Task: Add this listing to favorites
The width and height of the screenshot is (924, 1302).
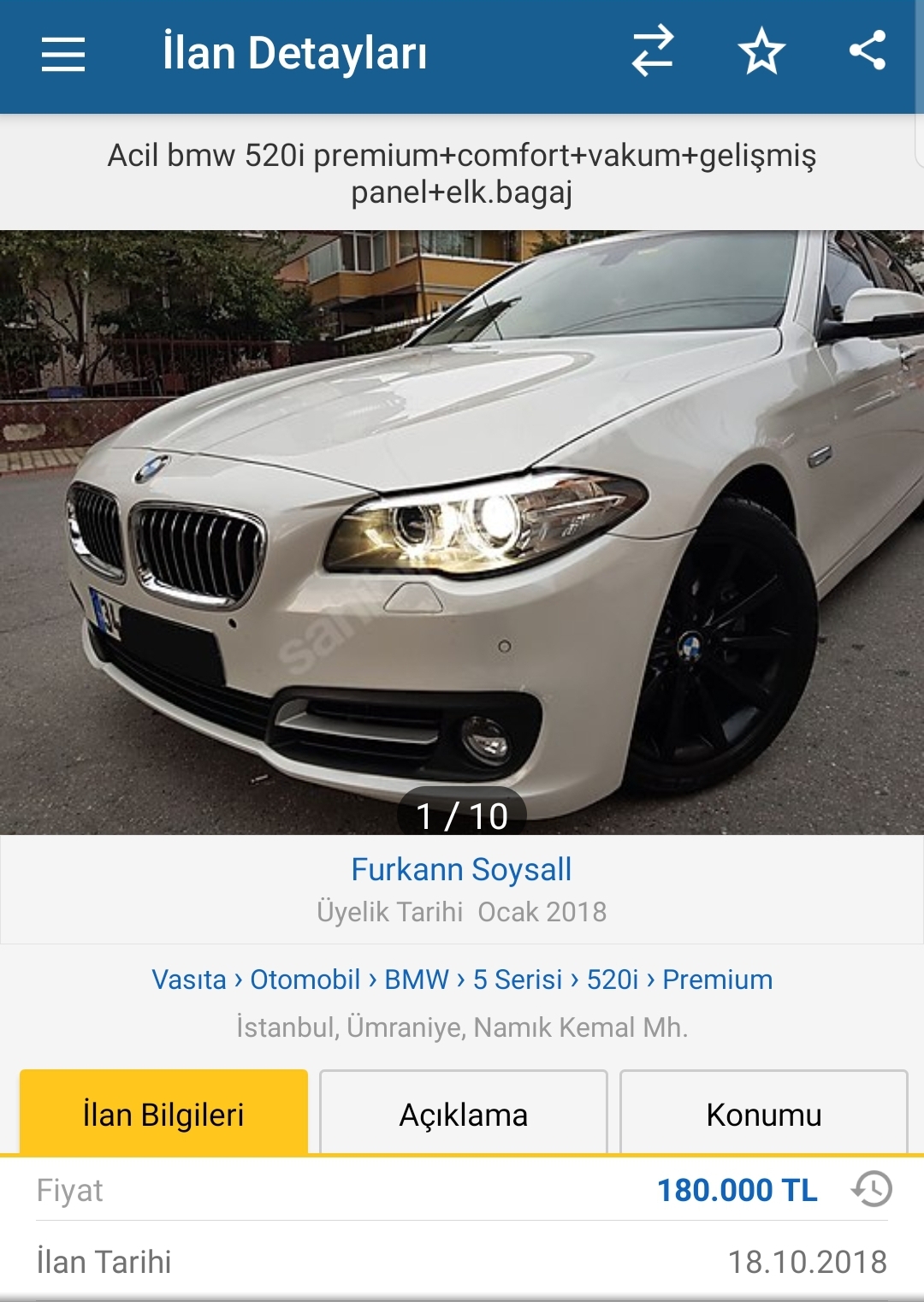Action: pyautogui.click(x=761, y=52)
